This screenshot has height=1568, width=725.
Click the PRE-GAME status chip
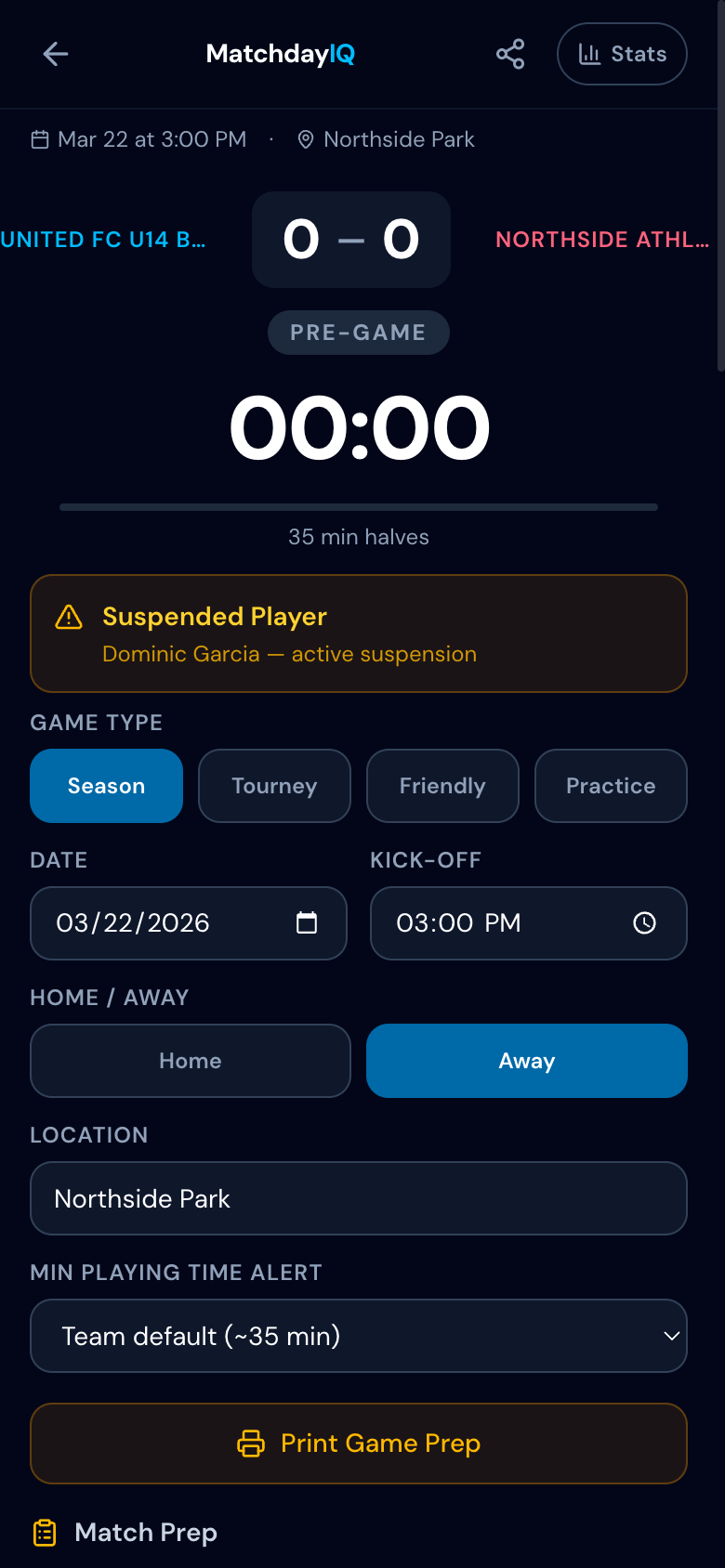click(358, 332)
